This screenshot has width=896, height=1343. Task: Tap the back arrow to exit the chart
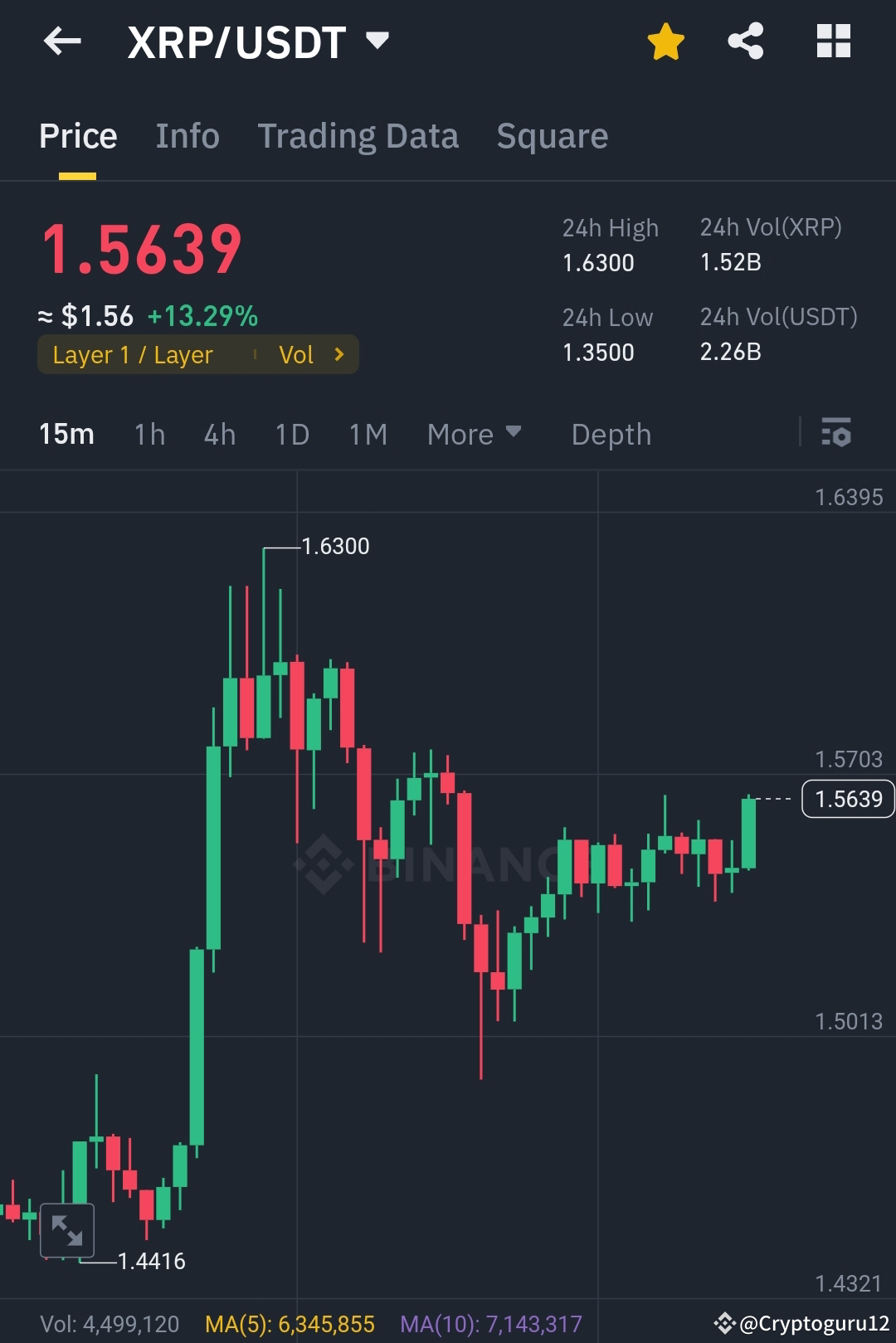point(62,41)
